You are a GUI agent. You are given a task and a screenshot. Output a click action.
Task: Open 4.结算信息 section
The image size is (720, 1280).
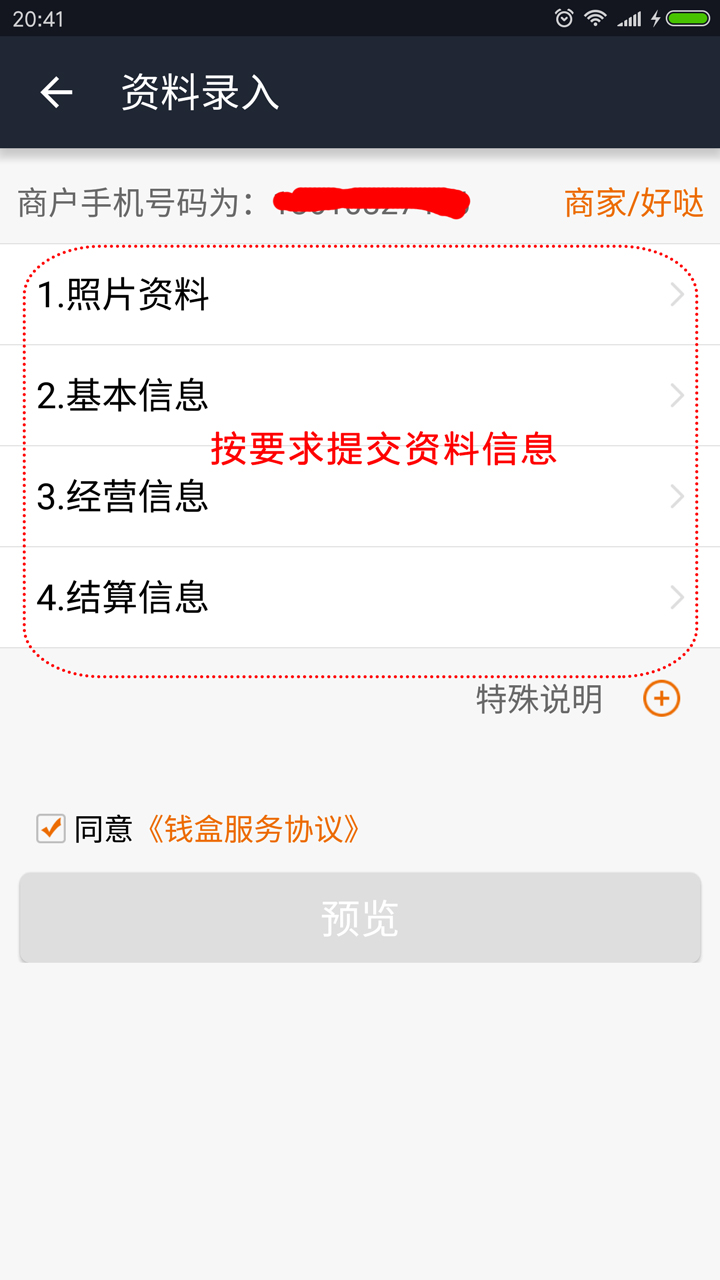pos(360,598)
